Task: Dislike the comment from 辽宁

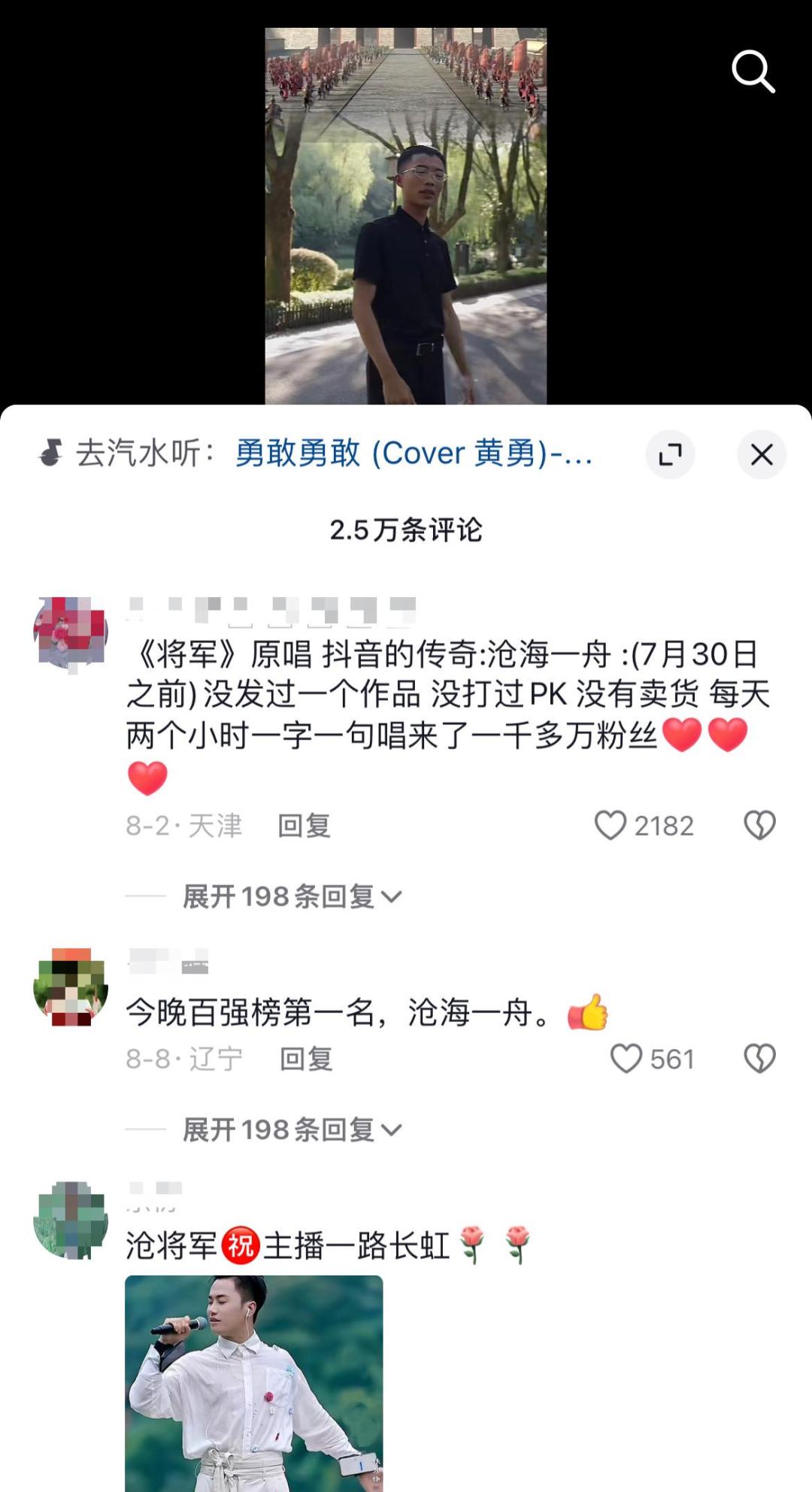Action: click(759, 1059)
